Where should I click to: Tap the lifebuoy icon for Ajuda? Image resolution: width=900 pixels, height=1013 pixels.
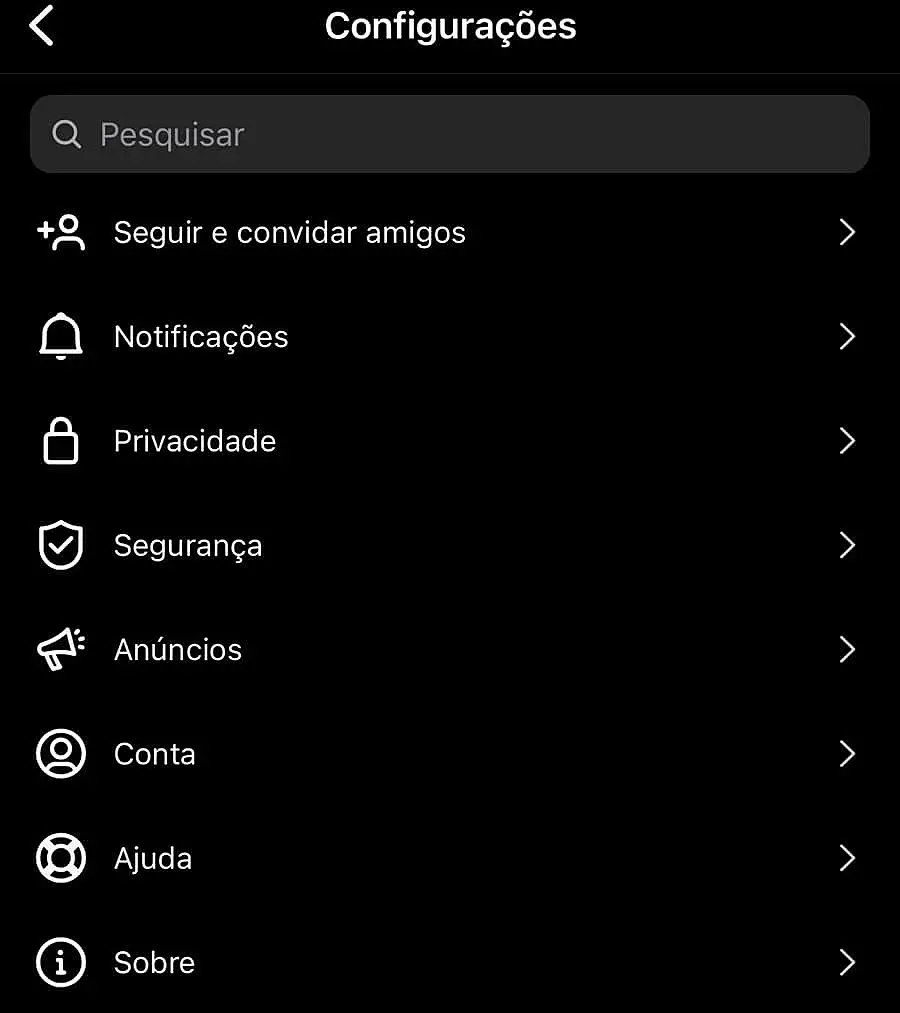(x=61, y=857)
